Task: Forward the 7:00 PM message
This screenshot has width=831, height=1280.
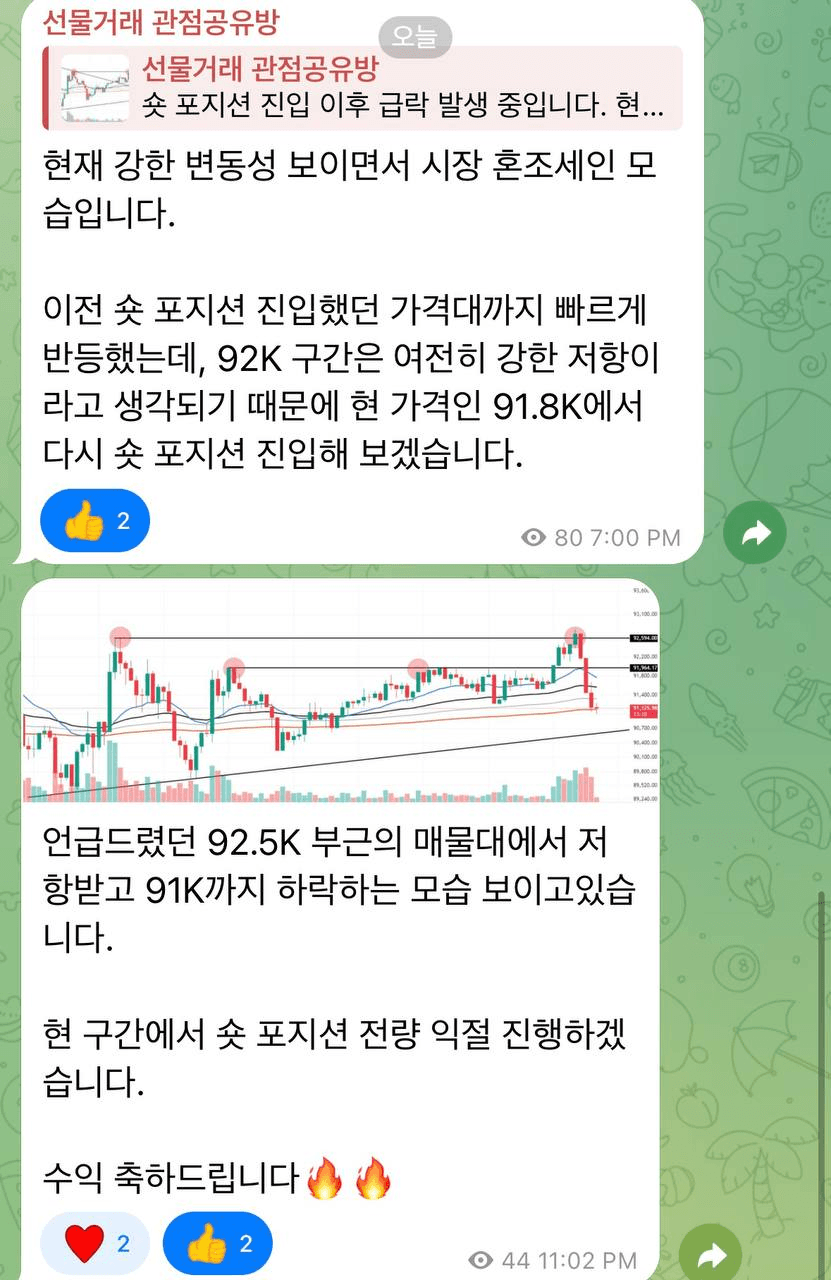Action: click(x=755, y=534)
